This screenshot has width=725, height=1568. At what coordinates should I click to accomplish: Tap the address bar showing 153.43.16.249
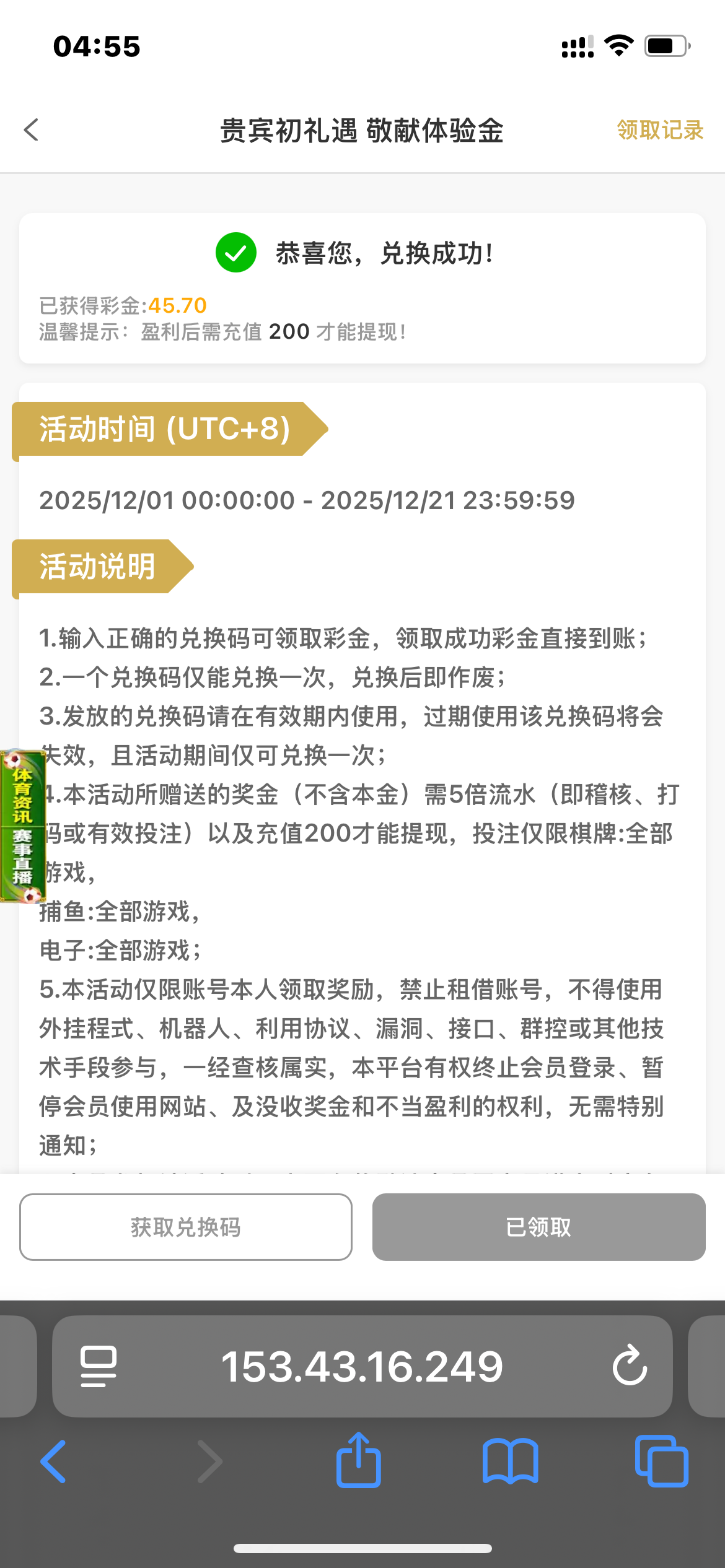click(x=362, y=1366)
